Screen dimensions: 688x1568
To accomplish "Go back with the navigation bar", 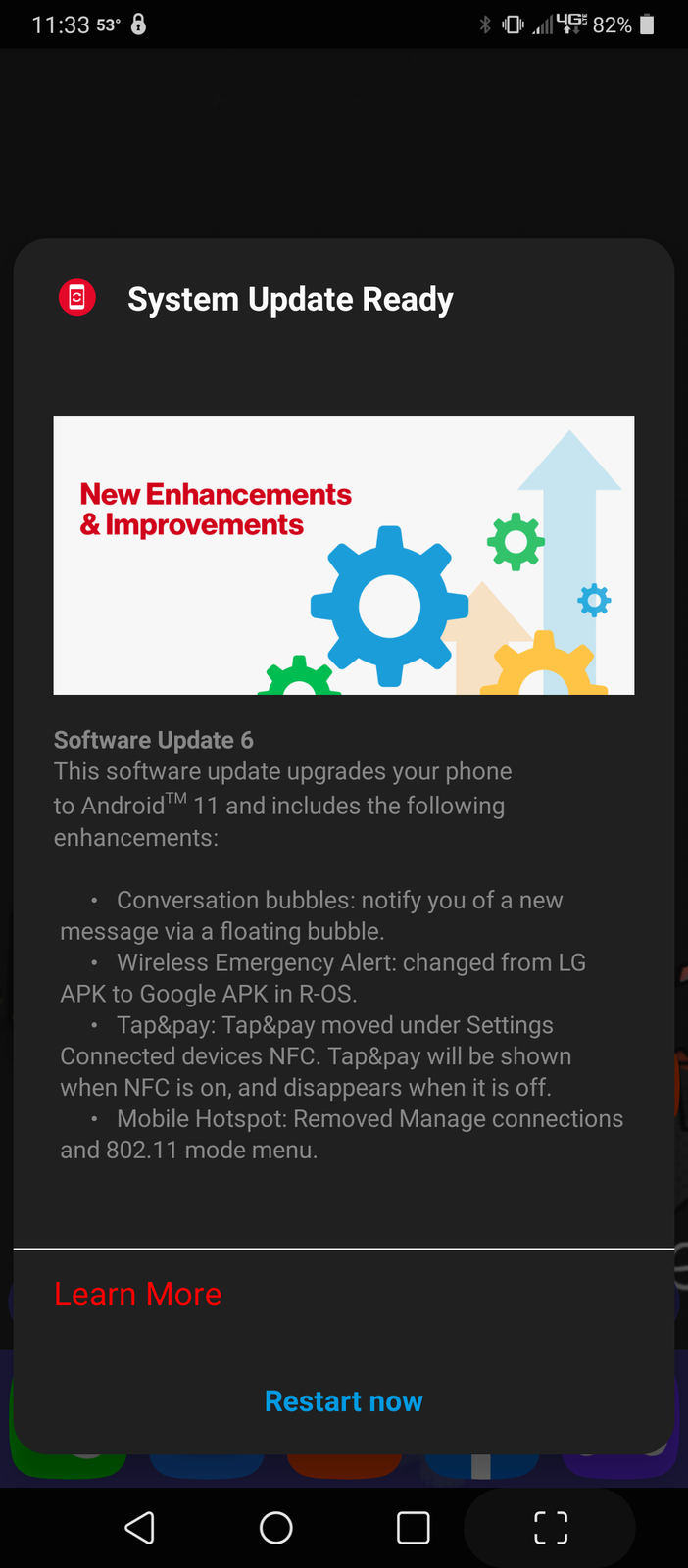I will [139, 1527].
